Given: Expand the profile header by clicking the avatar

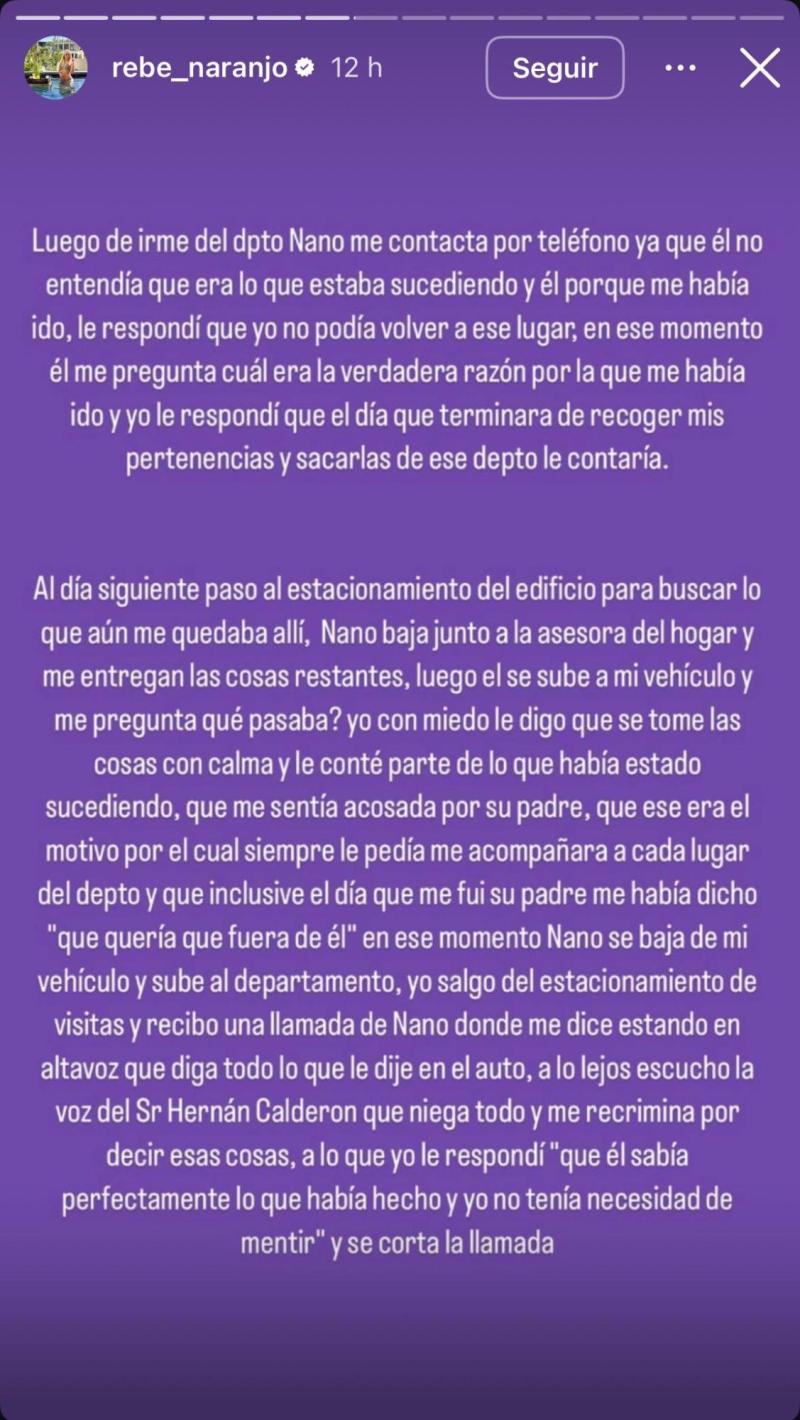Looking at the screenshot, I should pos(55,66).
